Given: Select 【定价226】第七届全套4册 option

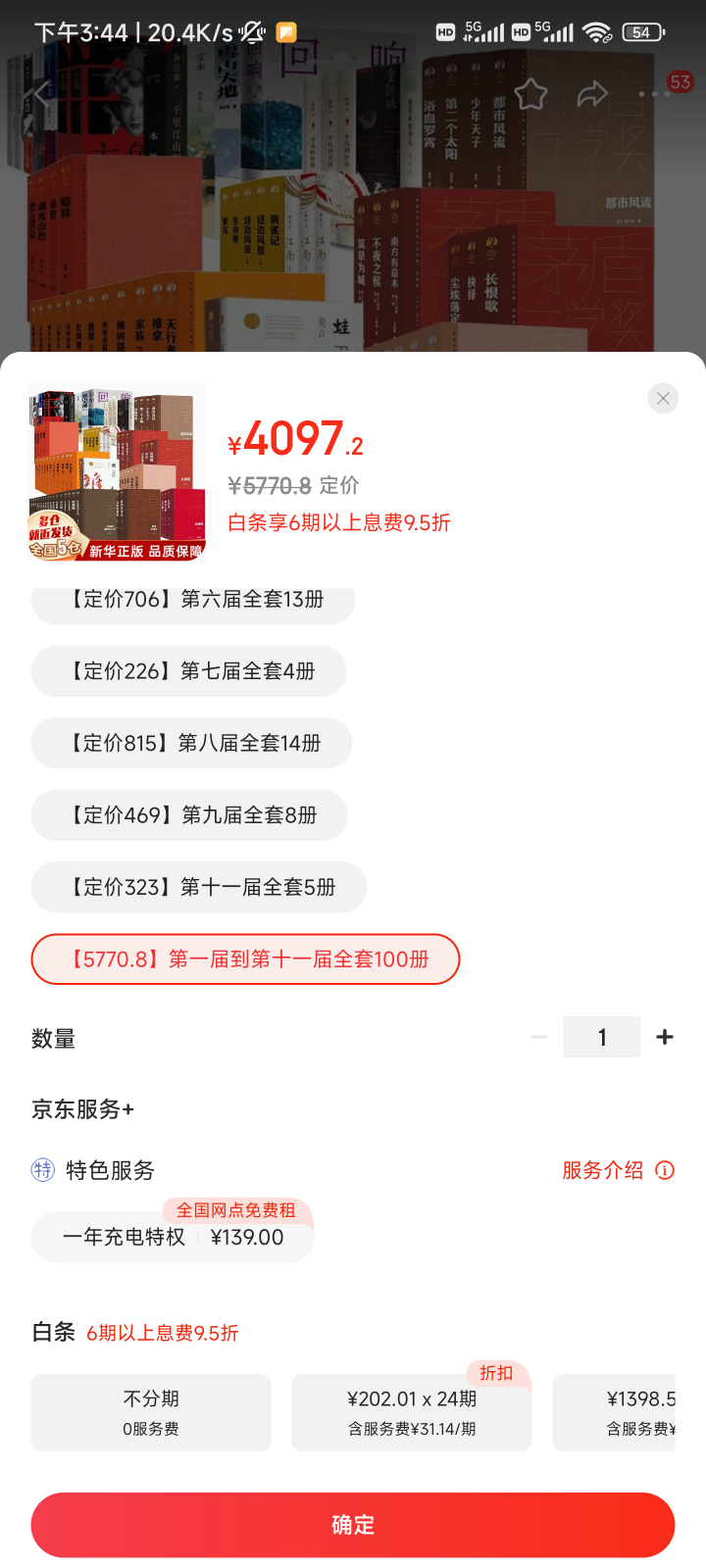Looking at the screenshot, I should (x=188, y=671).
